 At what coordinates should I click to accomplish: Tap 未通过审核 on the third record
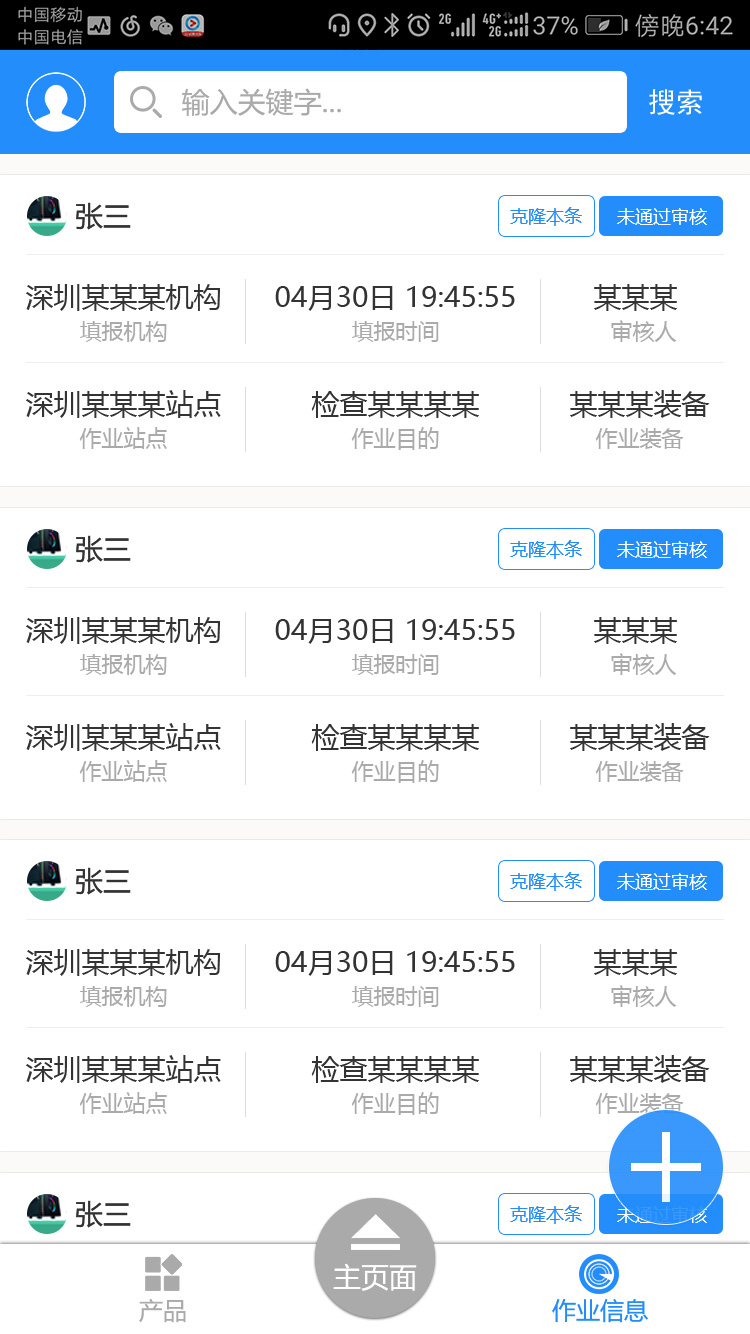660,880
